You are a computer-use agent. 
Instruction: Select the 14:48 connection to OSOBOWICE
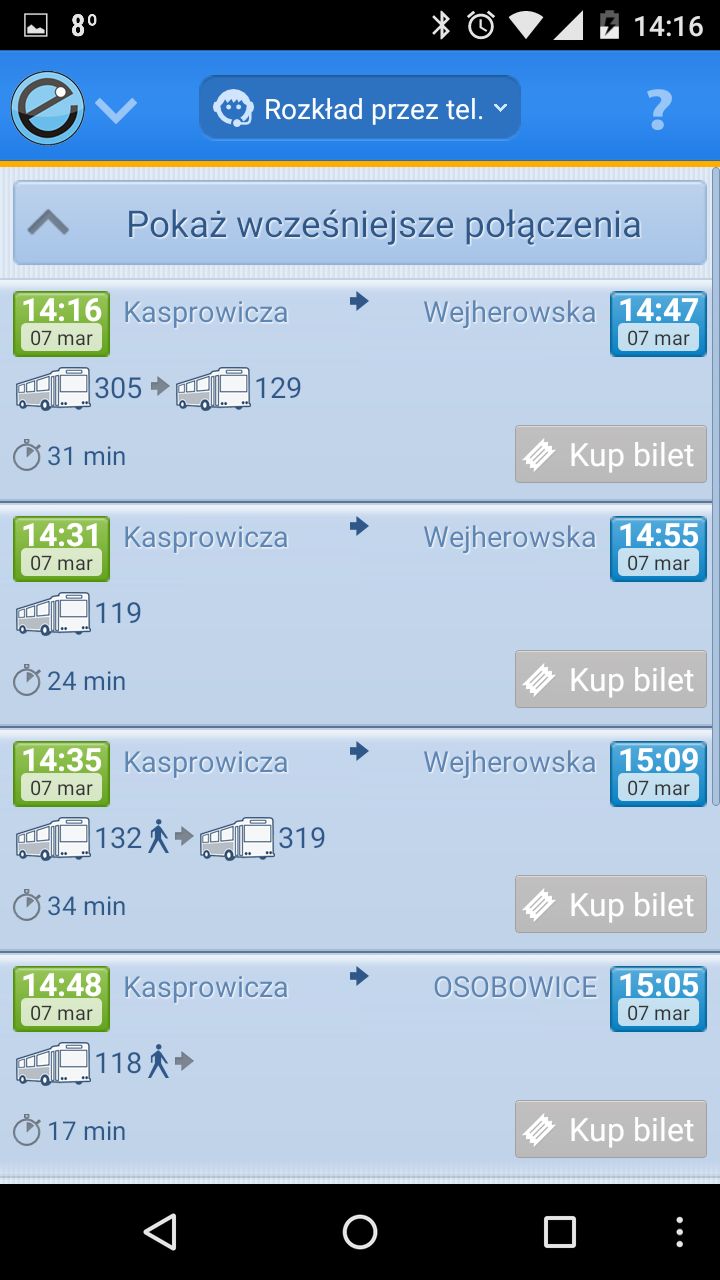(x=360, y=1066)
